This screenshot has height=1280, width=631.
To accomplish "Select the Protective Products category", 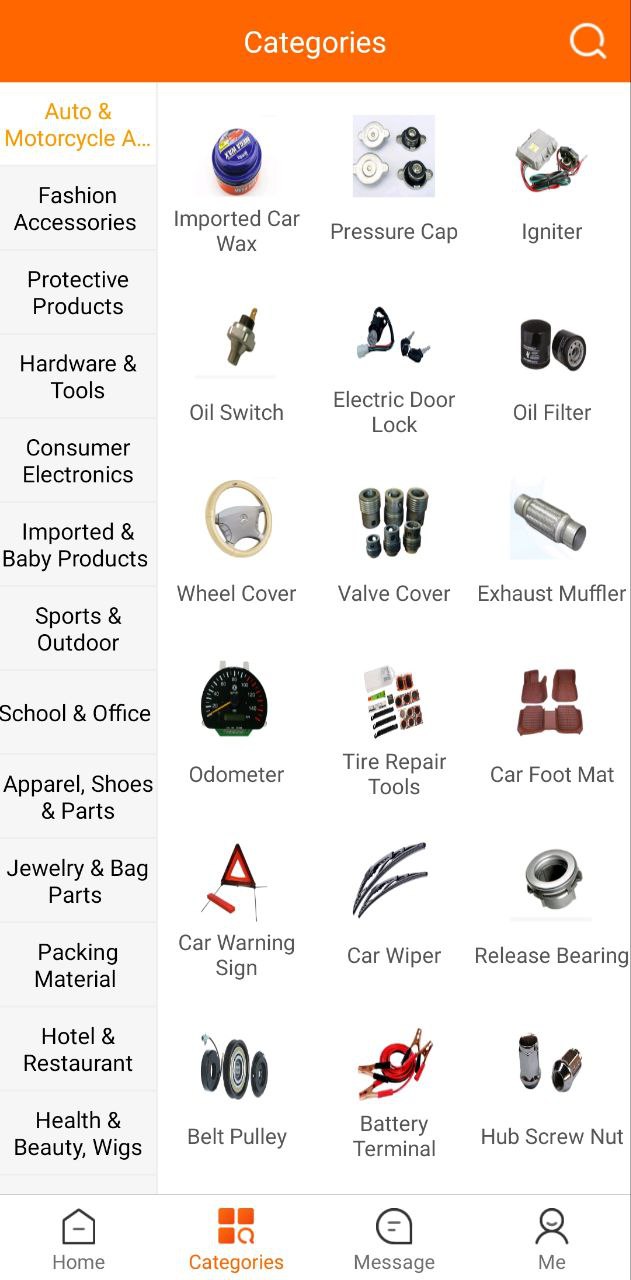I will [x=78, y=292].
